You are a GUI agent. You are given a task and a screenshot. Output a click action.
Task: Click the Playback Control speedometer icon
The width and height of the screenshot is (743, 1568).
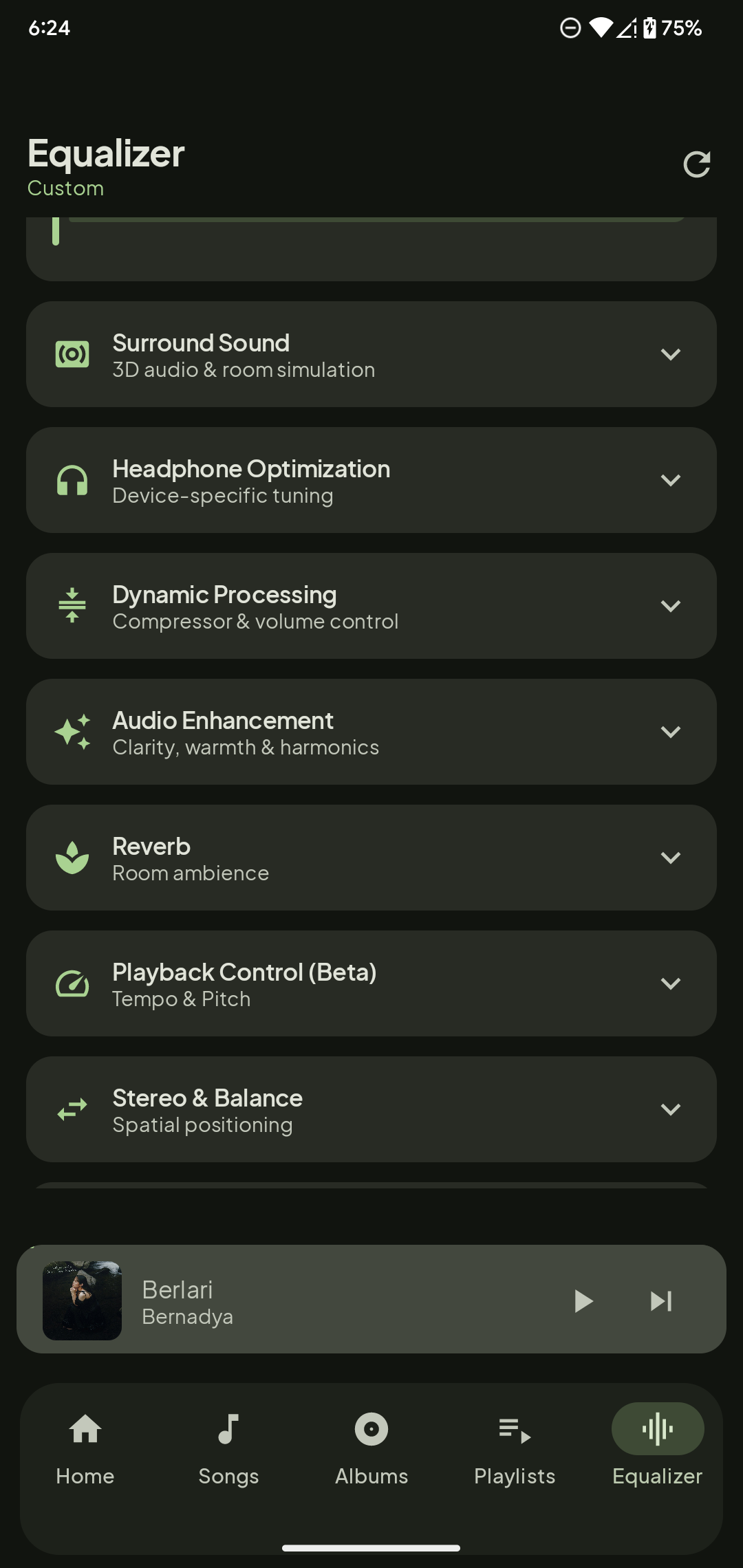pyautogui.click(x=72, y=983)
